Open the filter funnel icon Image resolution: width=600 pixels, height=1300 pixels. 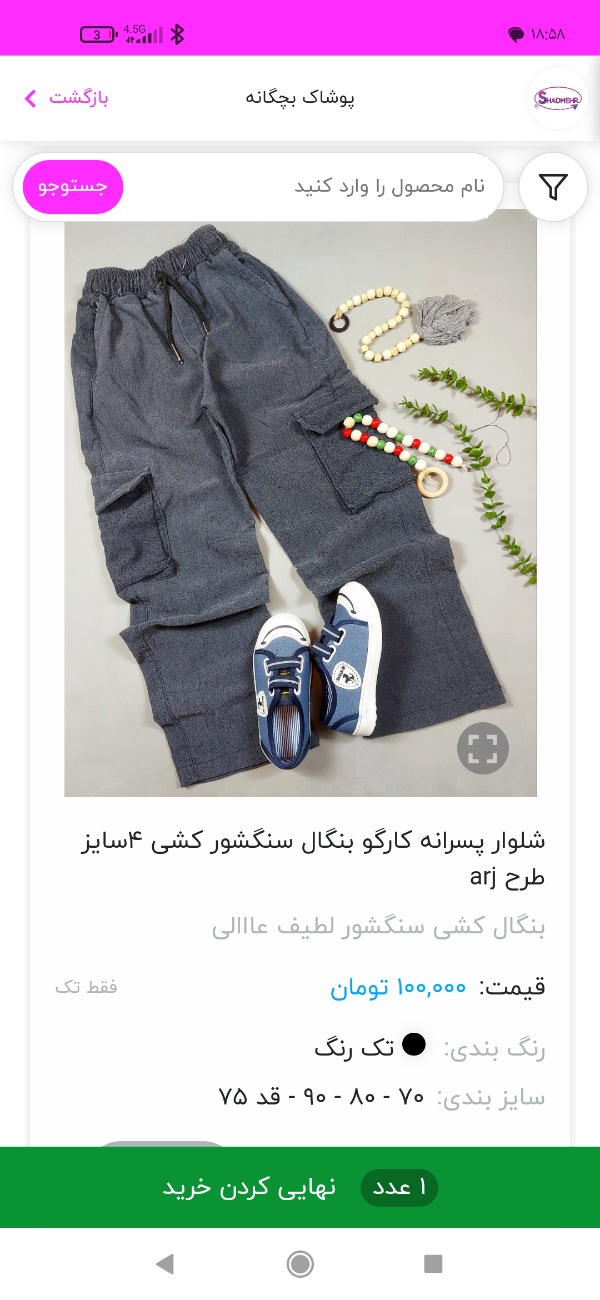(x=553, y=187)
